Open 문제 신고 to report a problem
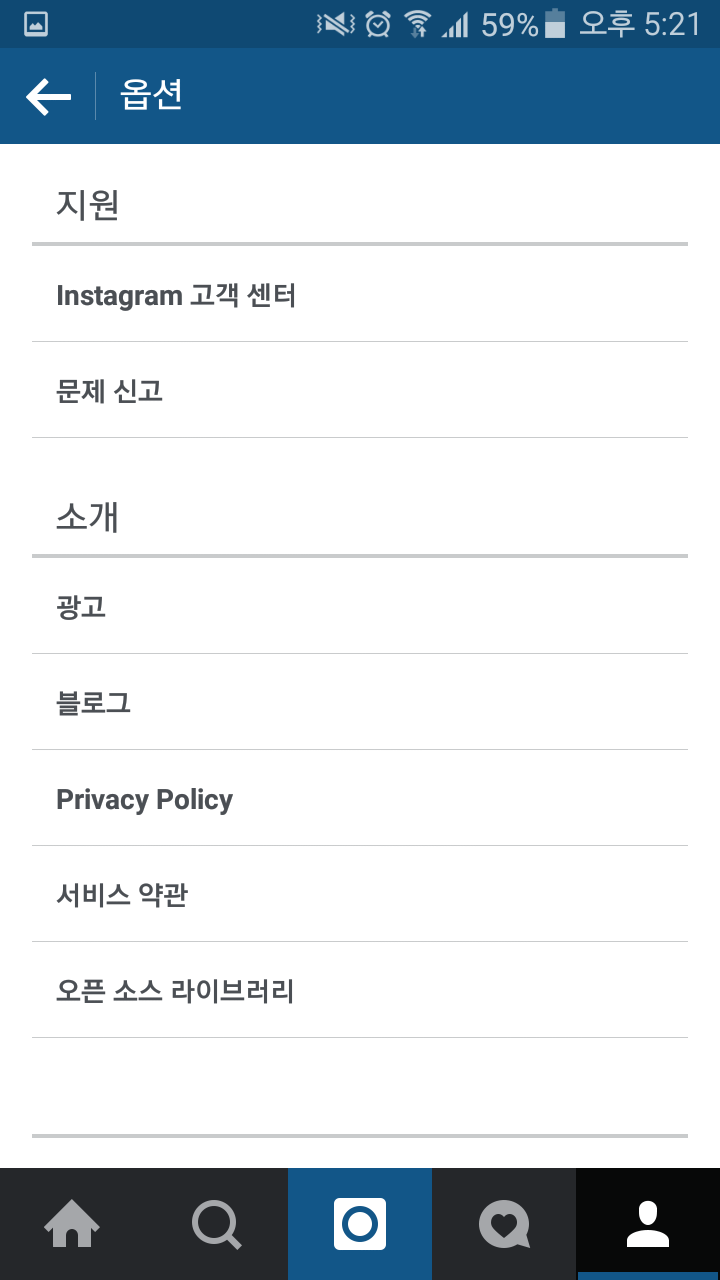The image size is (720, 1280). pyautogui.click(x=360, y=390)
